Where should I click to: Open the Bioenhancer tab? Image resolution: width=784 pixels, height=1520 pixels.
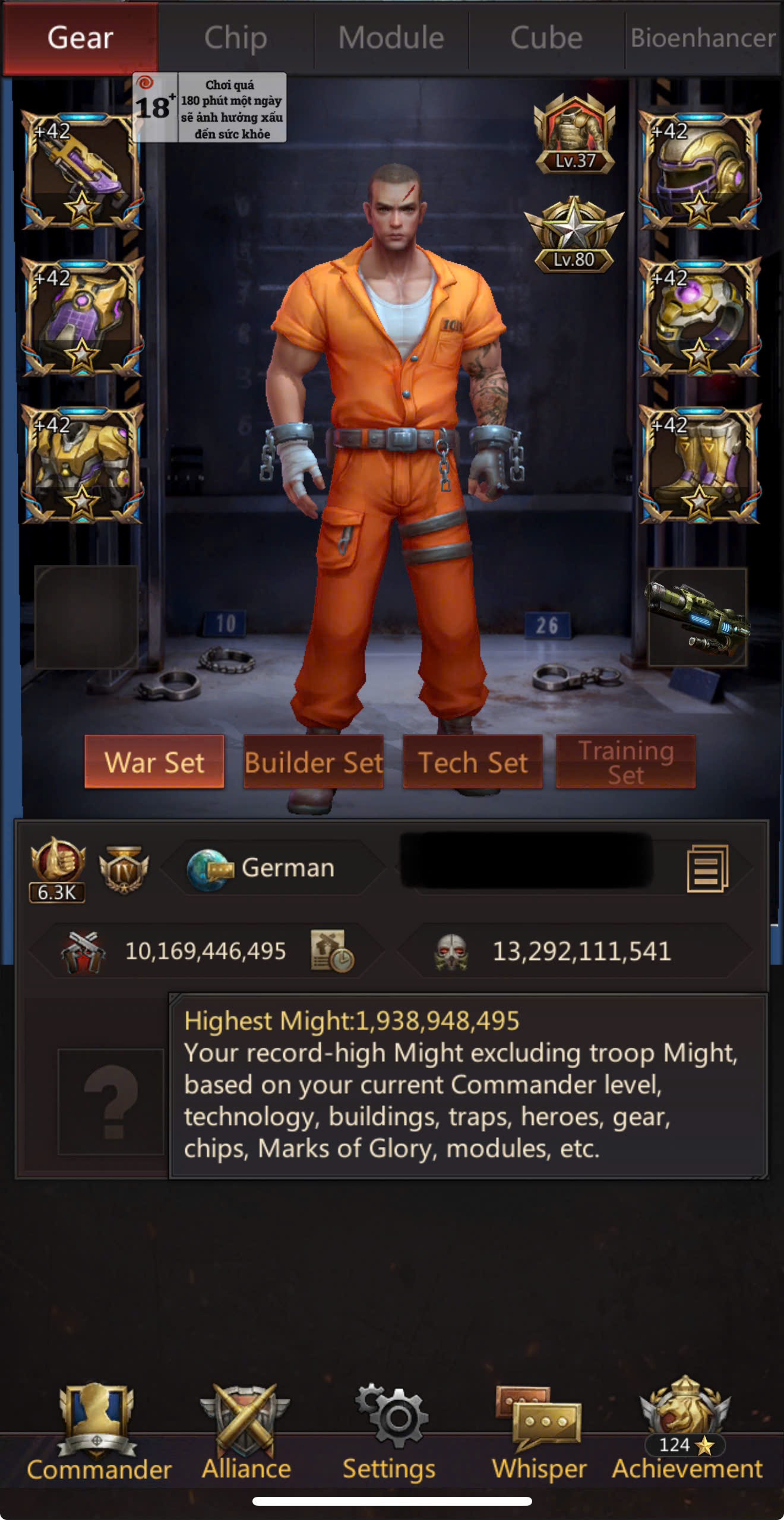(703, 38)
